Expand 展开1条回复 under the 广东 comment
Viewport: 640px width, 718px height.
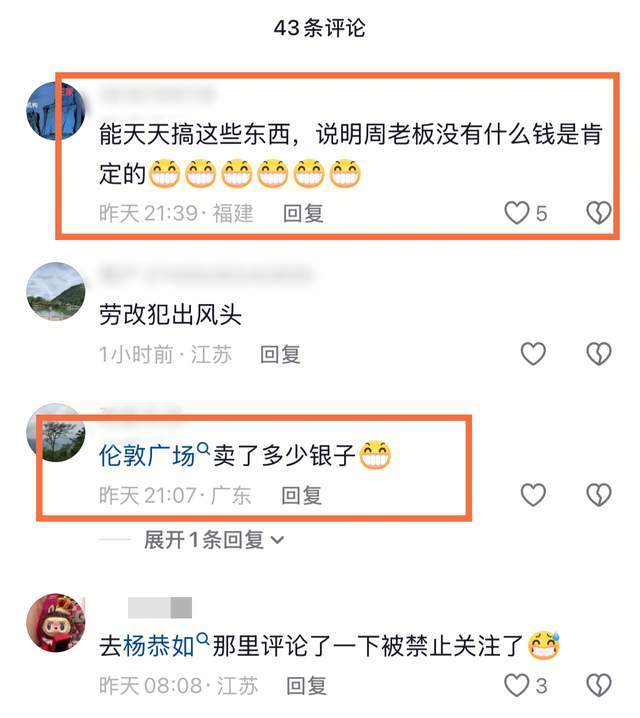tap(214, 540)
